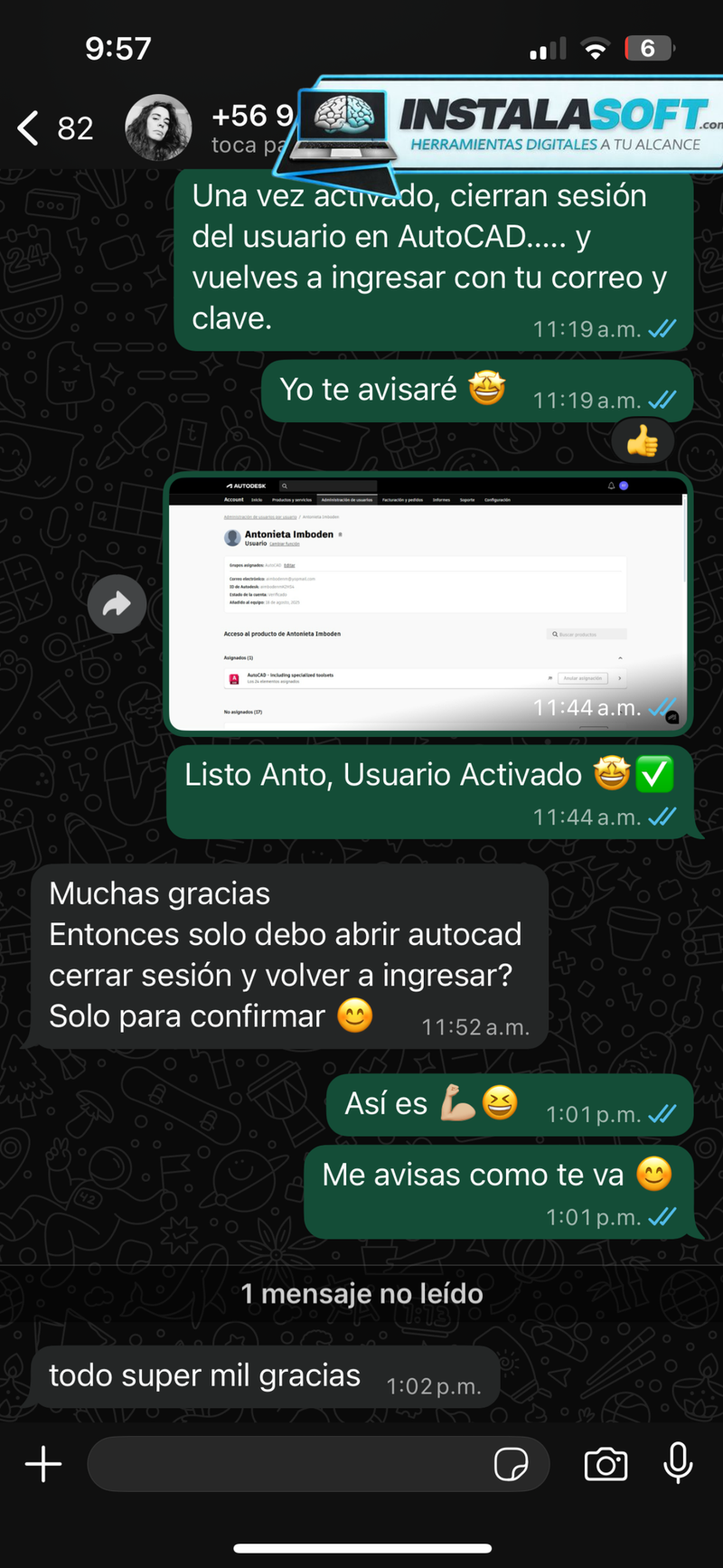The height and width of the screenshot is (1568, 723).
Task: Forward the Autodesk screenshot image
Action: click(x=117, y=604)
